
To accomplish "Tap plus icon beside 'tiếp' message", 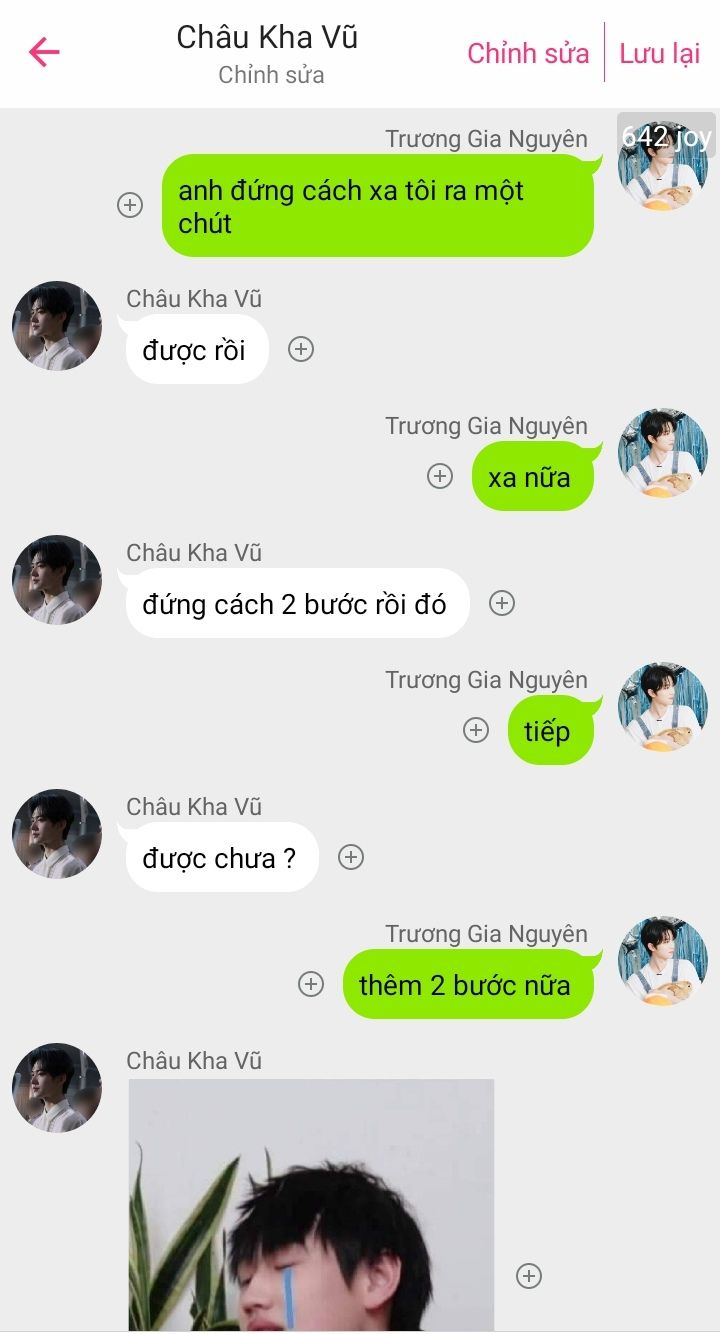I will (476, 730).
